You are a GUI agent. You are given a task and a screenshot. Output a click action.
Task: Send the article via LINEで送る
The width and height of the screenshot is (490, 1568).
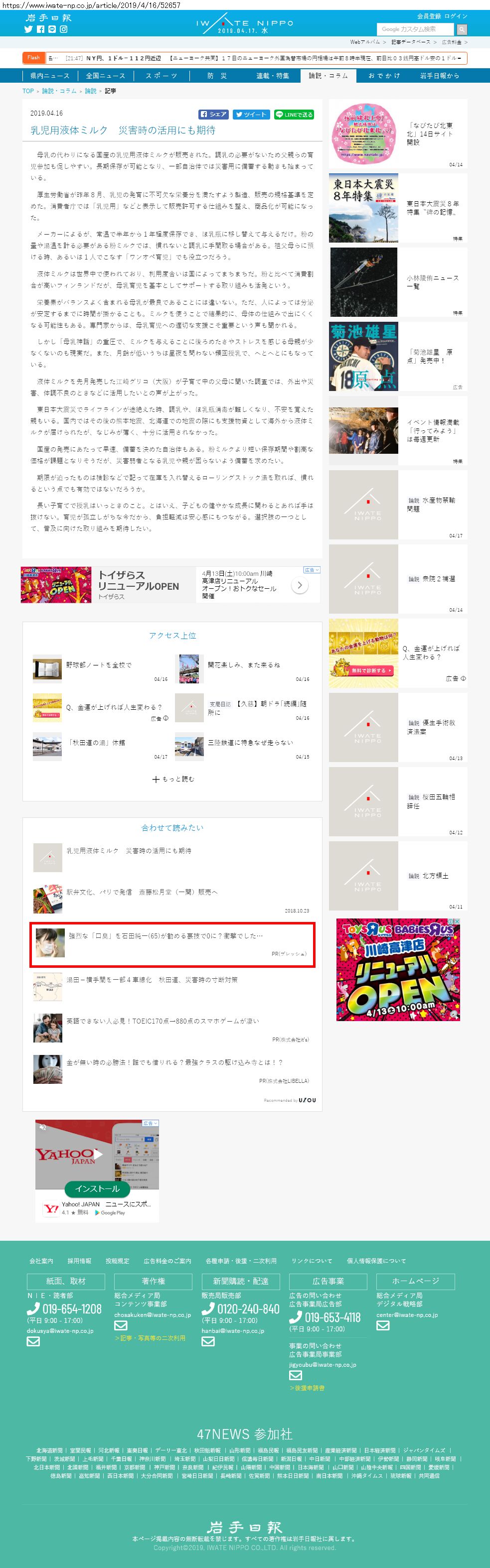(294, 115)
